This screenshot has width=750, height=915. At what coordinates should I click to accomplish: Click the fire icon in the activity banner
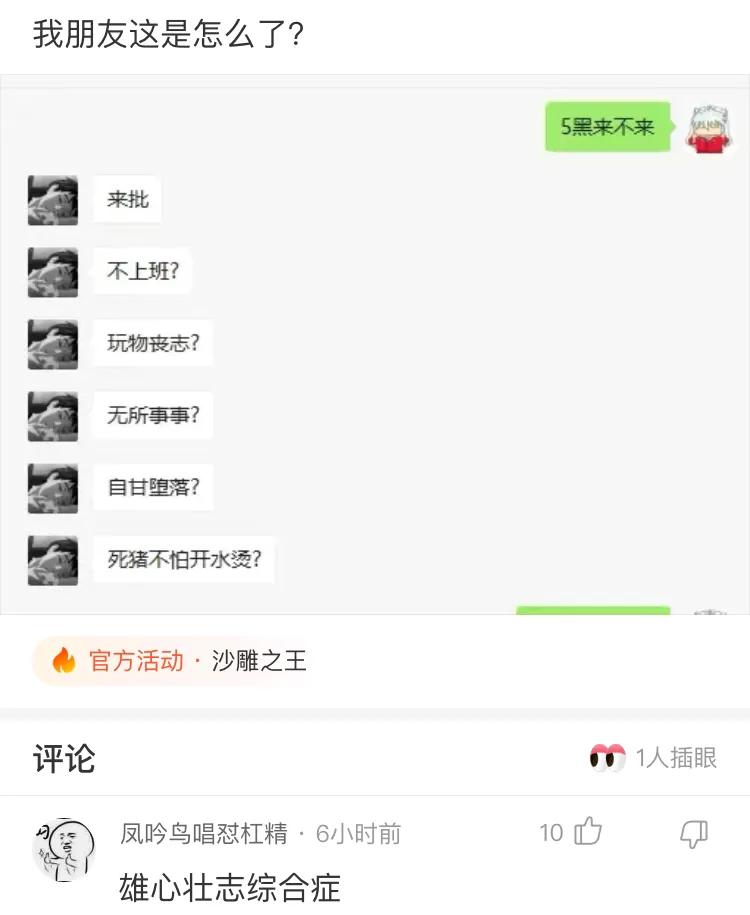click(63, 661)
